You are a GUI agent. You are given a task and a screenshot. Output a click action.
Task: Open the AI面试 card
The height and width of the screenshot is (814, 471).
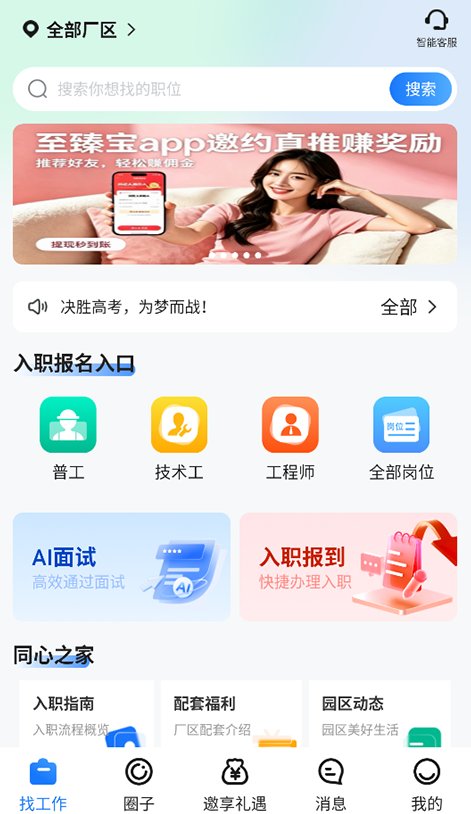122,567
